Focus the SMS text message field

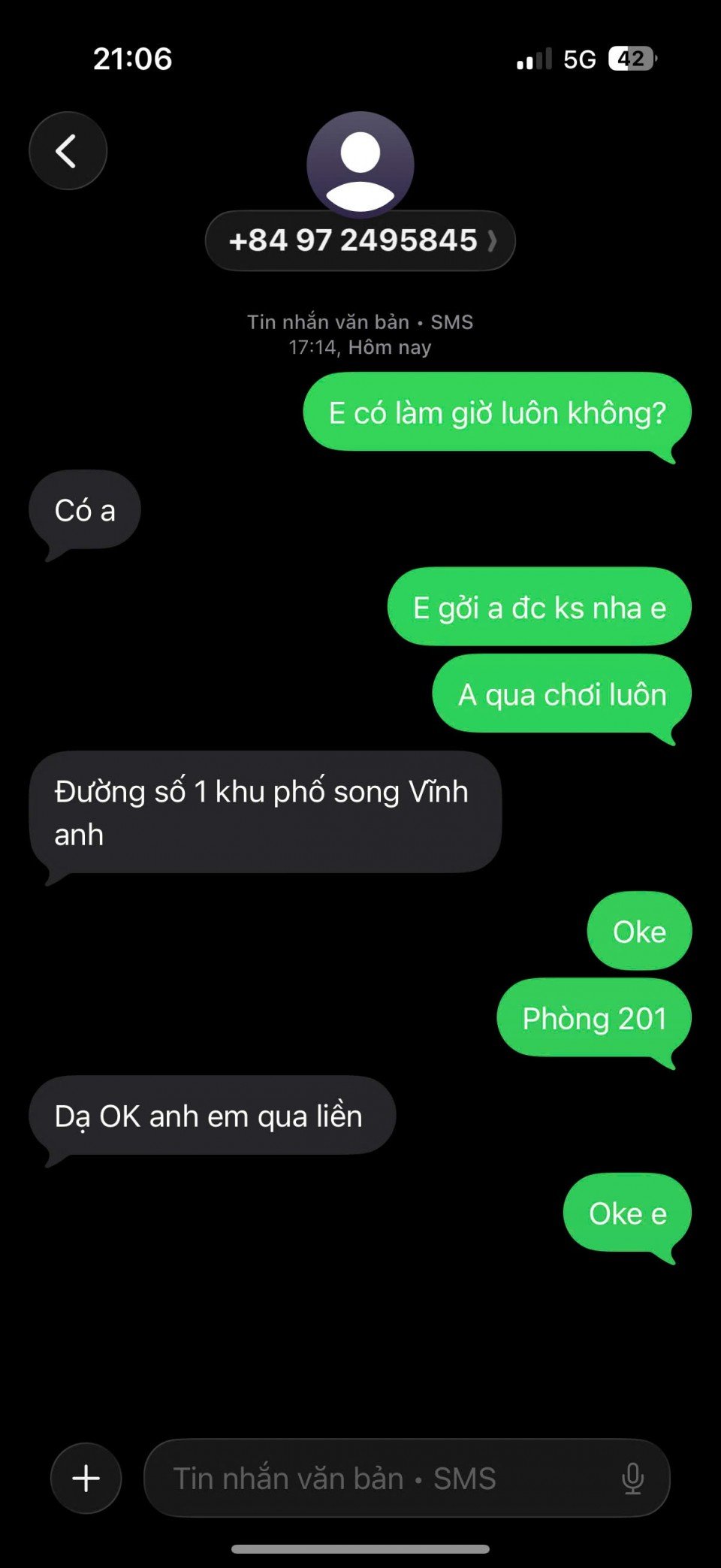click(x=376, y=1478)
